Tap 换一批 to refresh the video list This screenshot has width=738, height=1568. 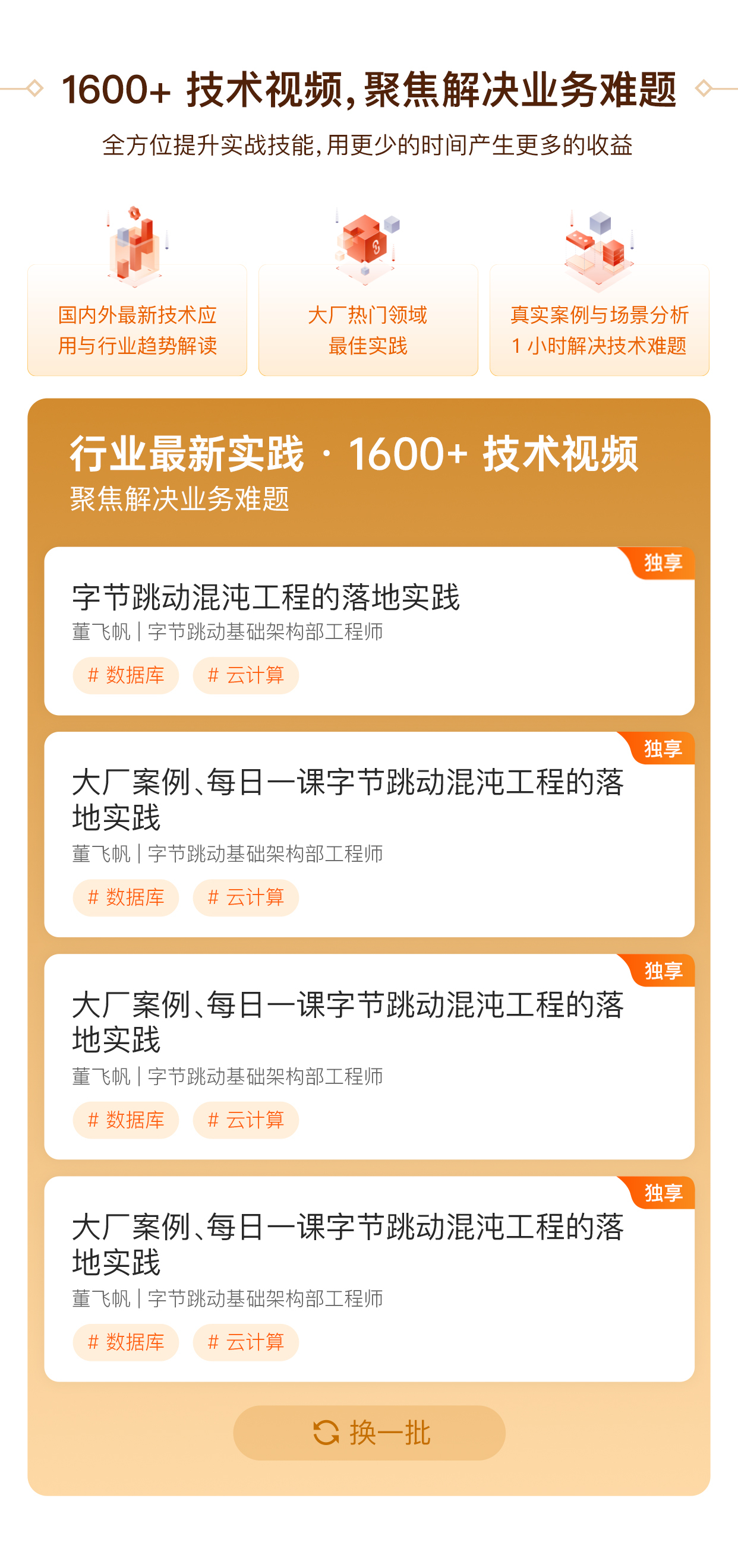click(369, 1432)
